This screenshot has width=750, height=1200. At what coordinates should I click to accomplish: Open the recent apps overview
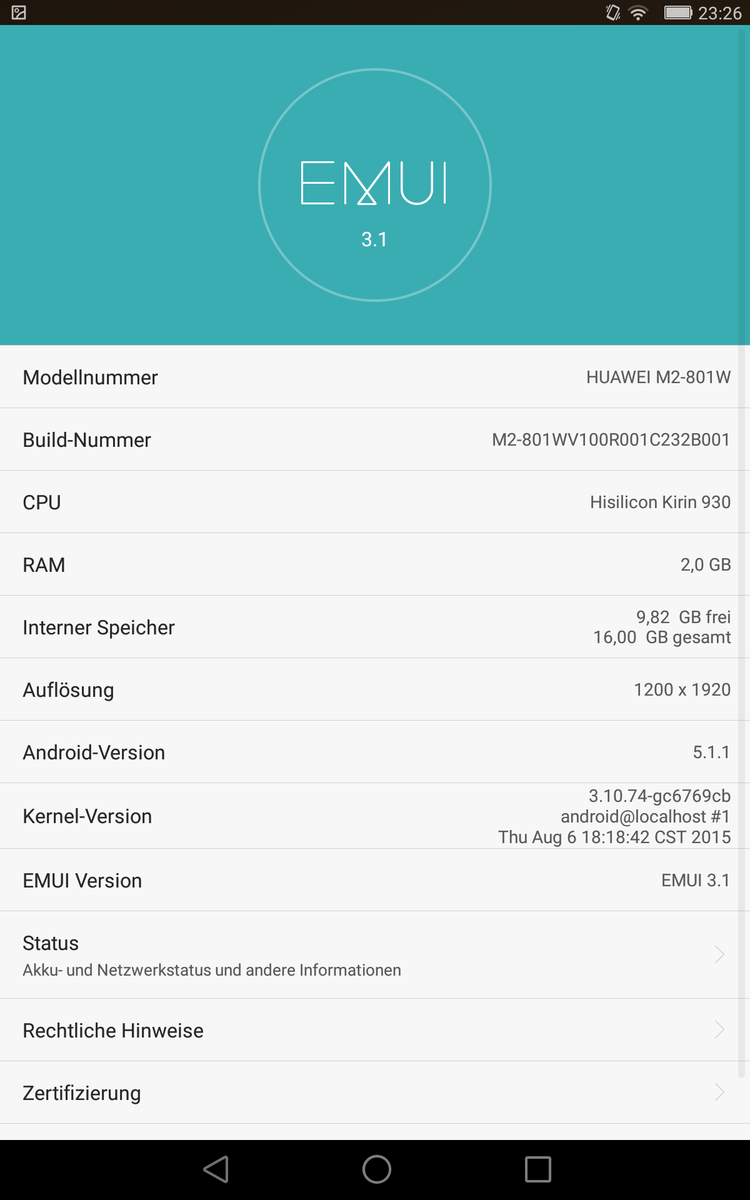coord(538,1169)
